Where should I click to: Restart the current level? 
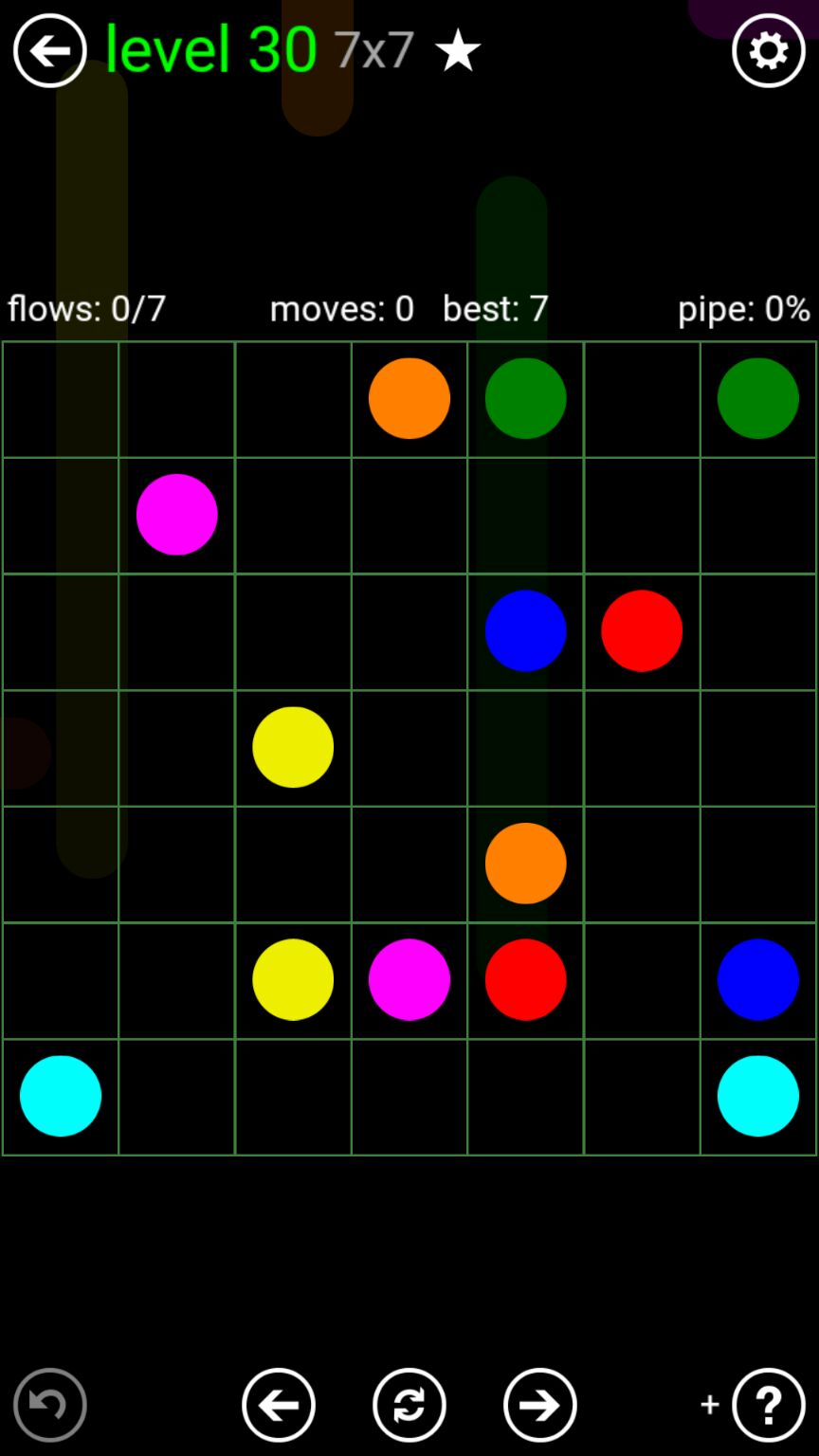(x=409, y=1404)
